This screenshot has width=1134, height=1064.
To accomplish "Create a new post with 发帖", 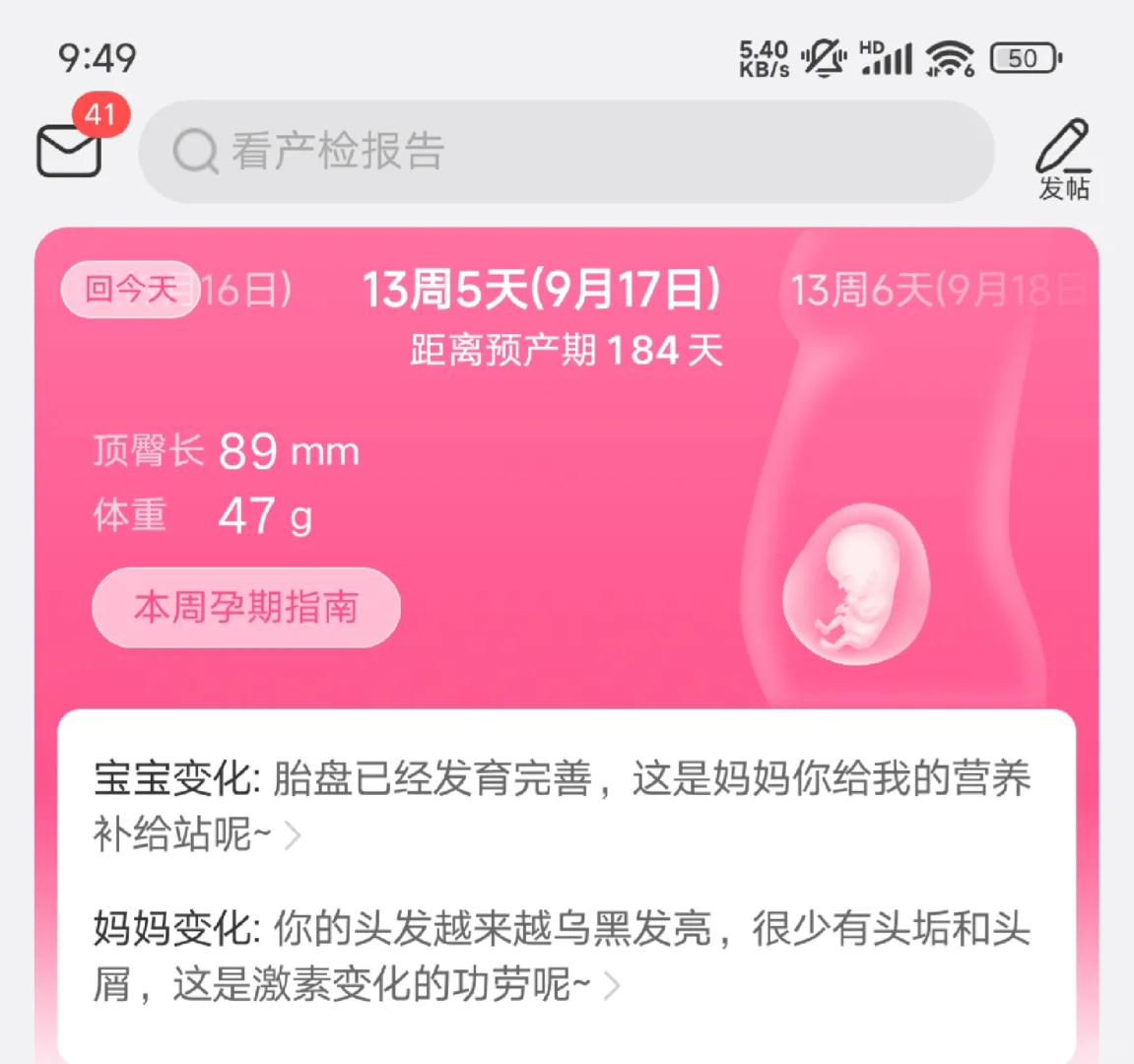I will tap(1063, 160).
